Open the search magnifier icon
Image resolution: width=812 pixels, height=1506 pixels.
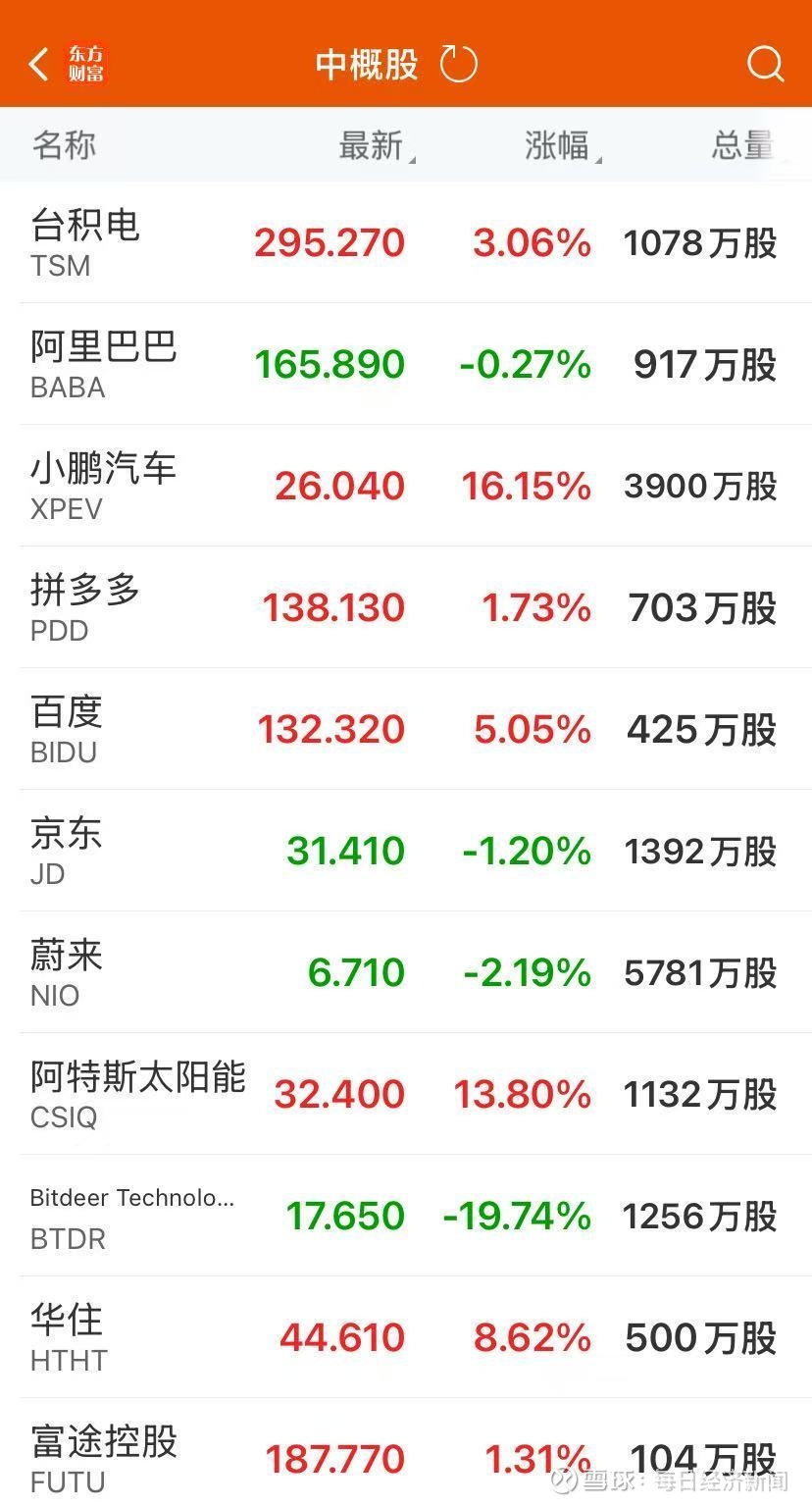766,64
